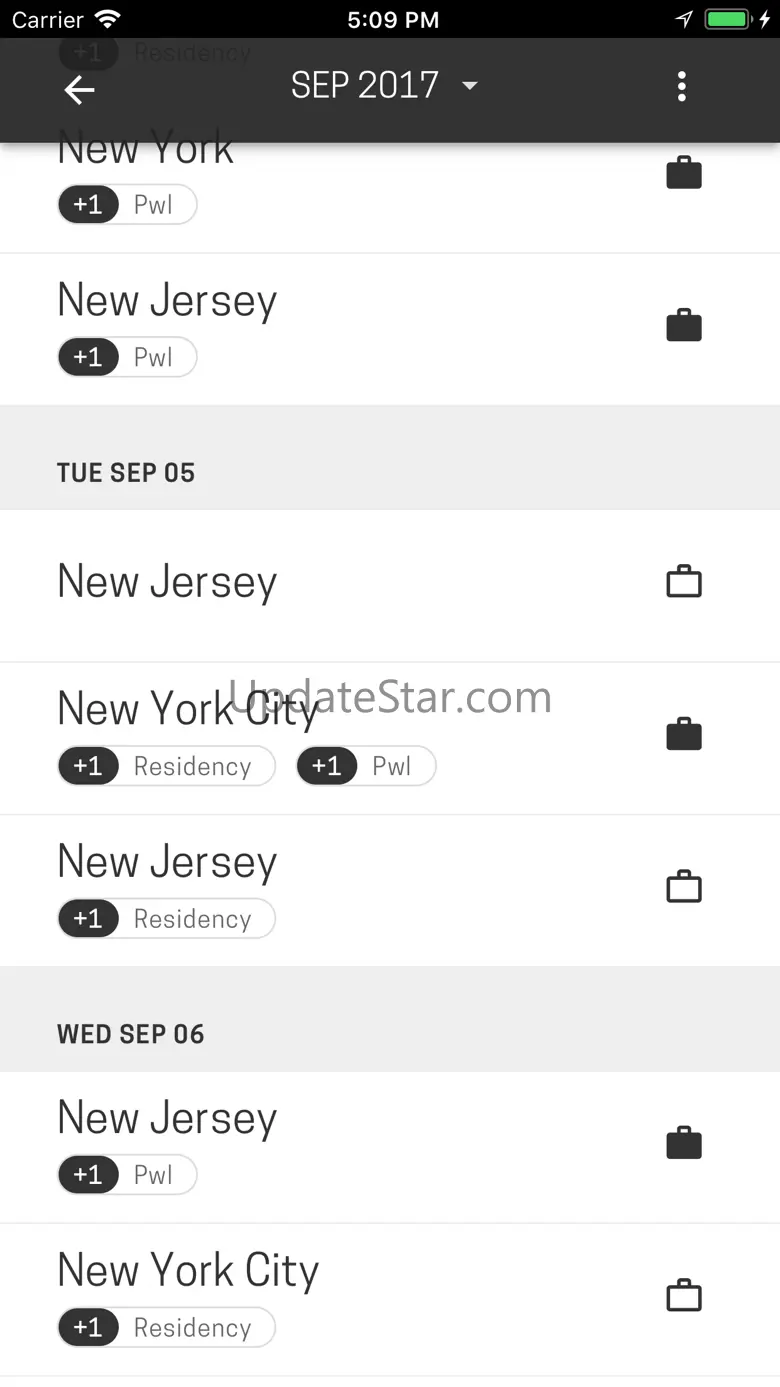Open Tue Sep 05 New Jersey Residency entry
Screen dimensions: 780x1387
(x=390, y=891)
